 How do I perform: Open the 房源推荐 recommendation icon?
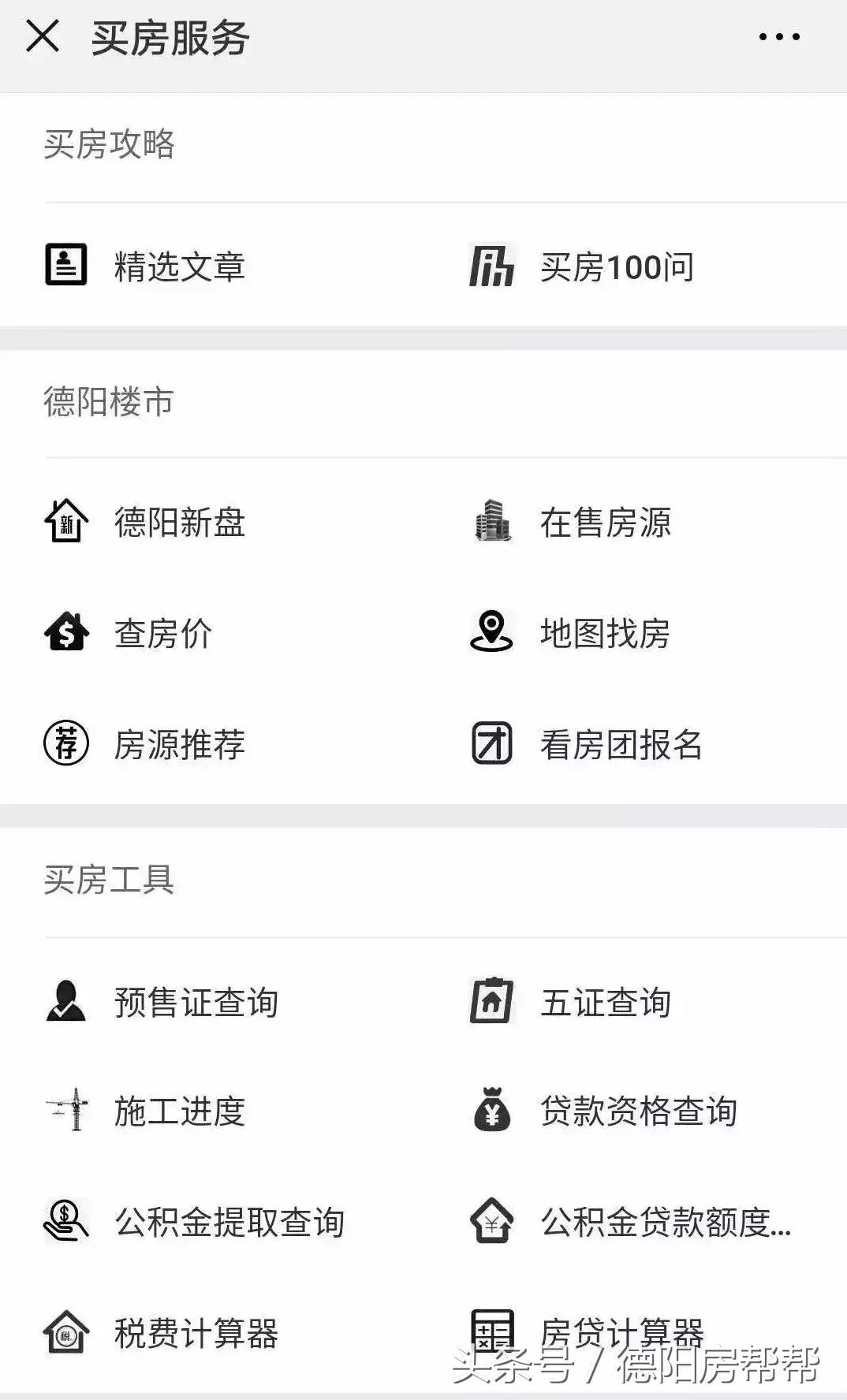coord(66,742)
